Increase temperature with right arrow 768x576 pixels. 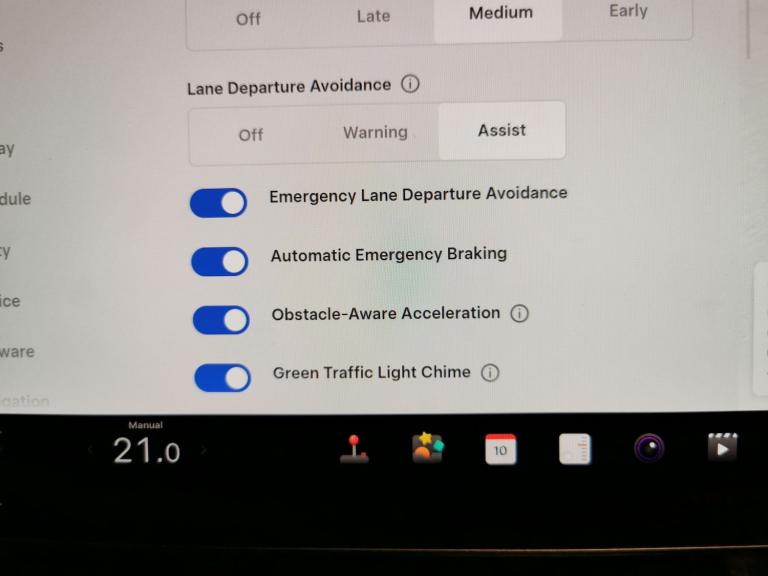pyautogui.click(x=204, y=451)
